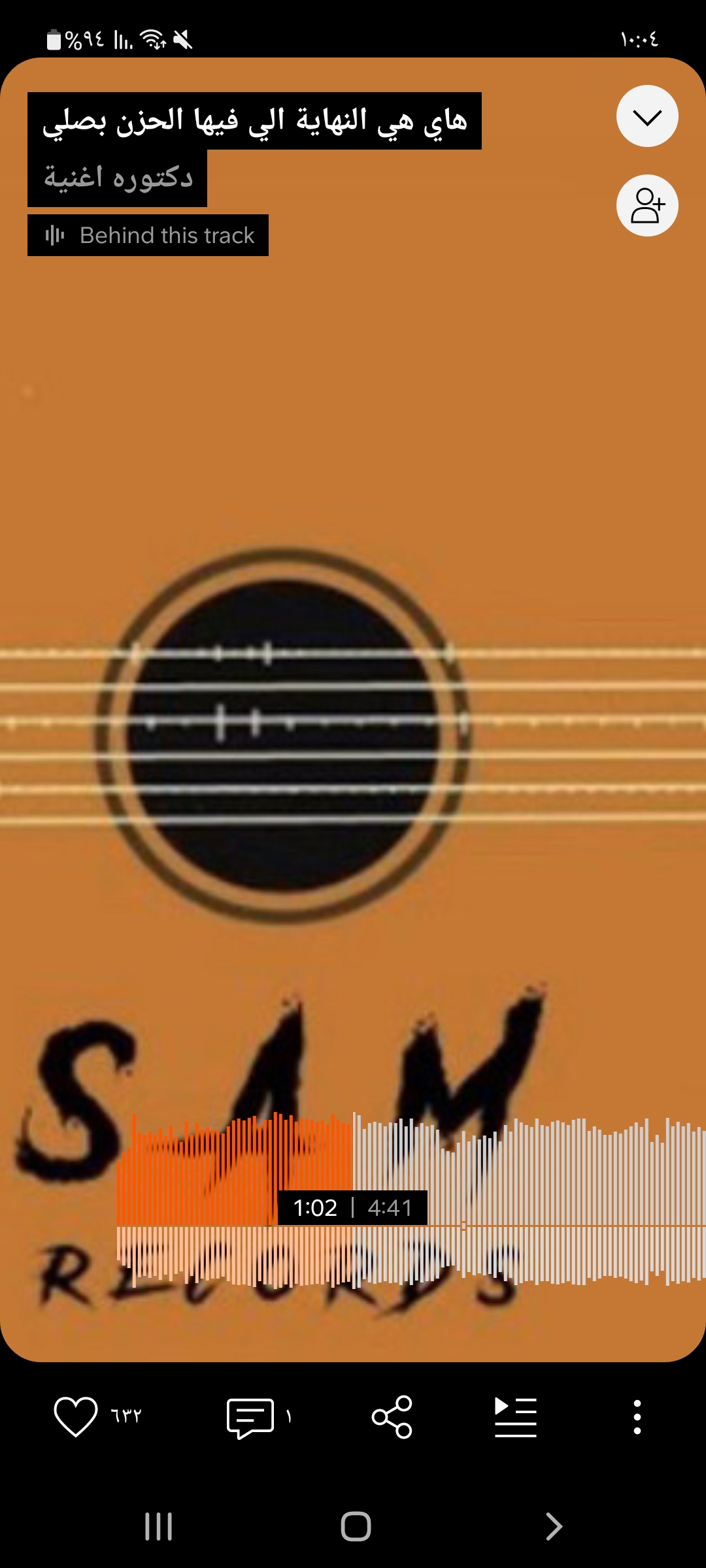Open Behind this track
Viewport: 706px width, 1568px height.
click(x=148, y=235)
